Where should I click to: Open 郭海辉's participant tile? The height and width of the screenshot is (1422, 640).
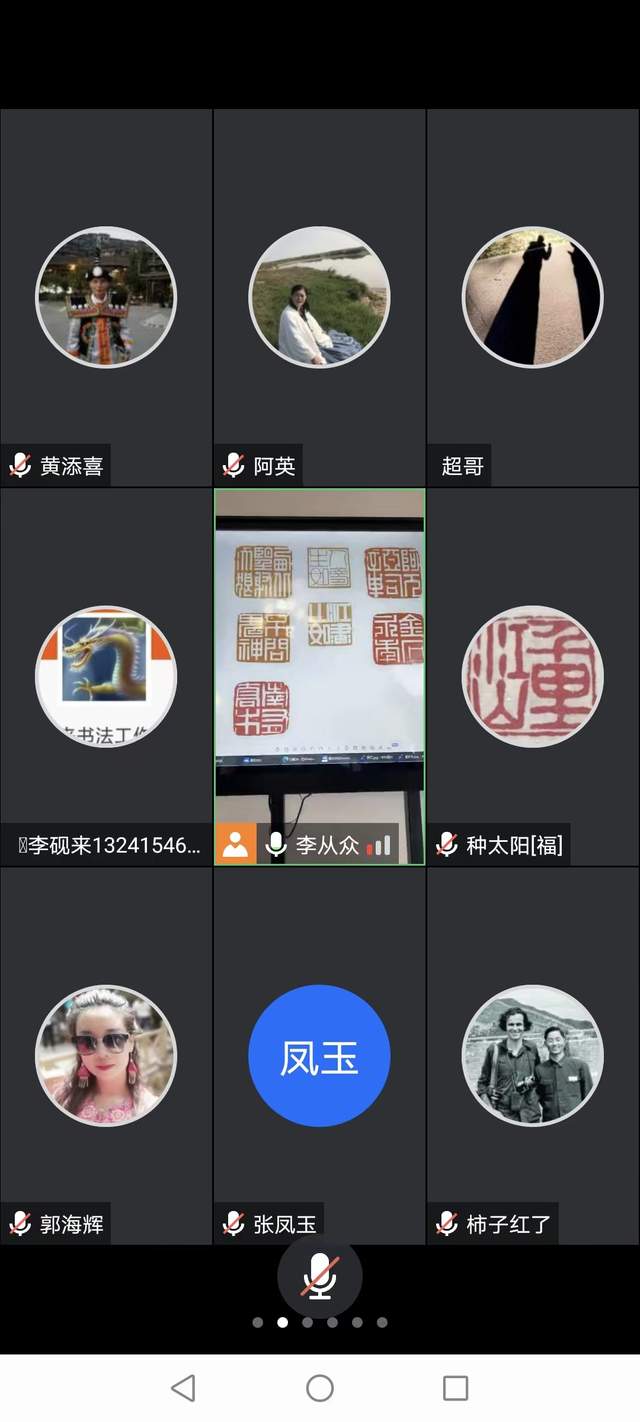[106, 1055]
